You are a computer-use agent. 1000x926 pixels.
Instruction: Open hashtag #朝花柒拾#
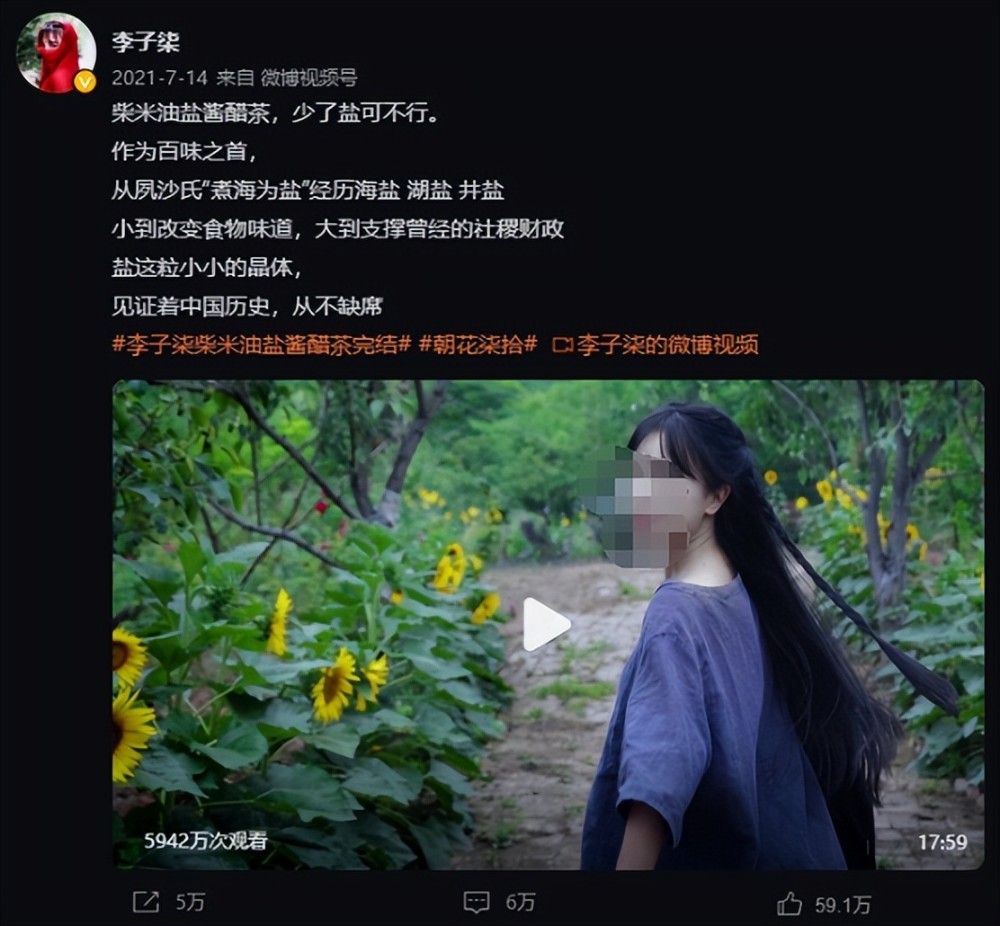click(478, 344)
